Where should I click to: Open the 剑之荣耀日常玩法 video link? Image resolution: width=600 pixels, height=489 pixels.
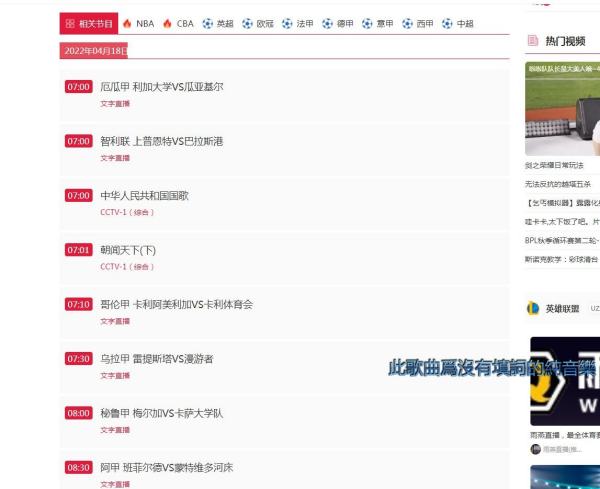(554, 165)
